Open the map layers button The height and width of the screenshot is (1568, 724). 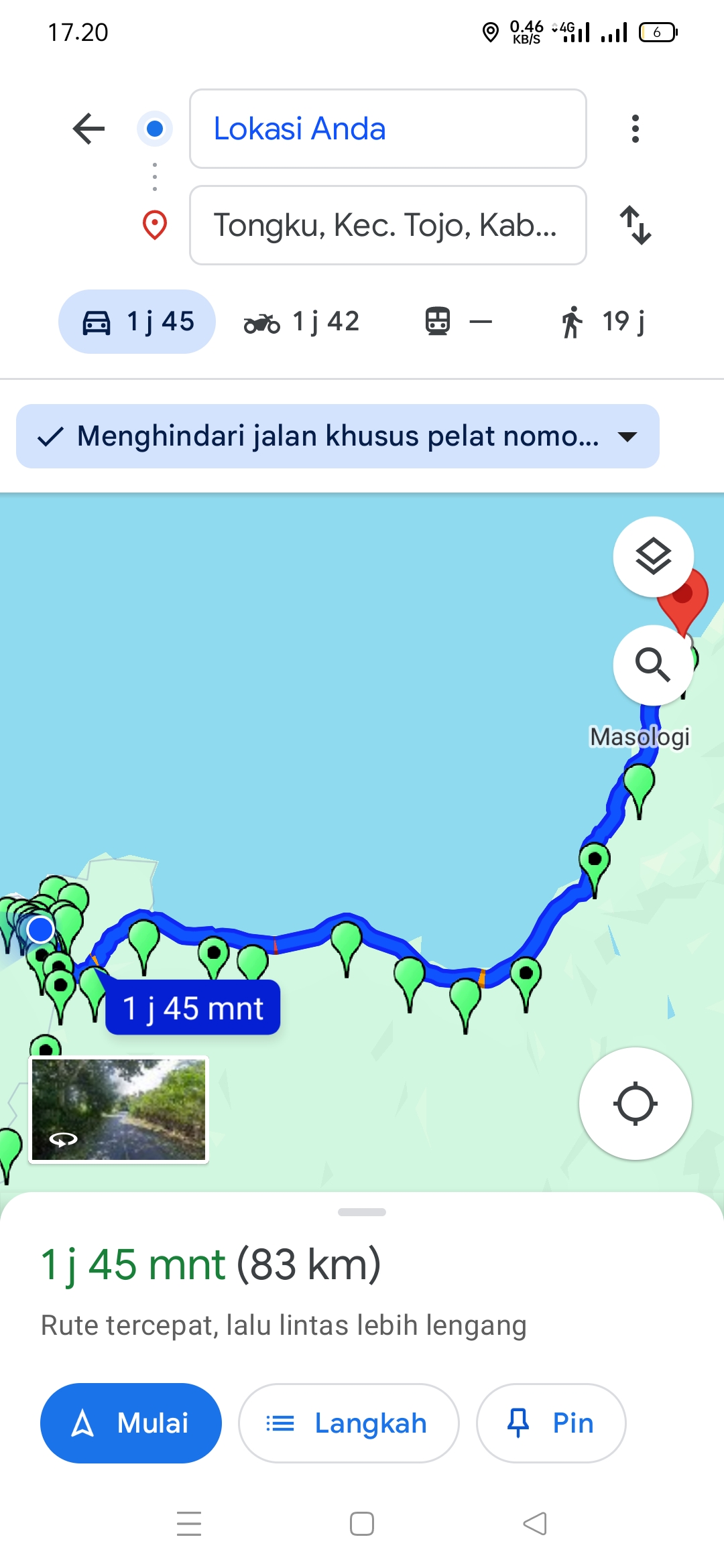(x=653, y=557)
